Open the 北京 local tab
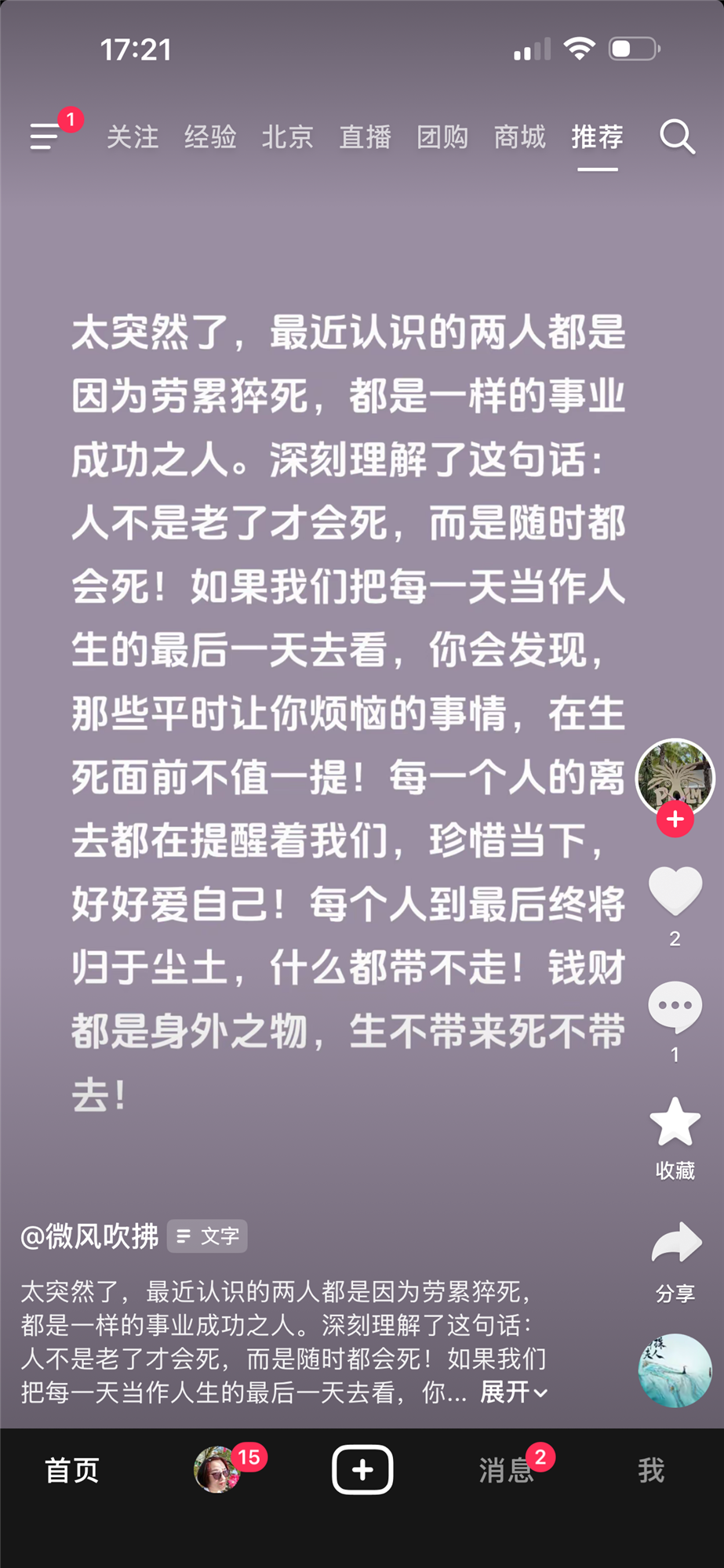This screenshot has width=724, height=1568. tap(287, 137)
